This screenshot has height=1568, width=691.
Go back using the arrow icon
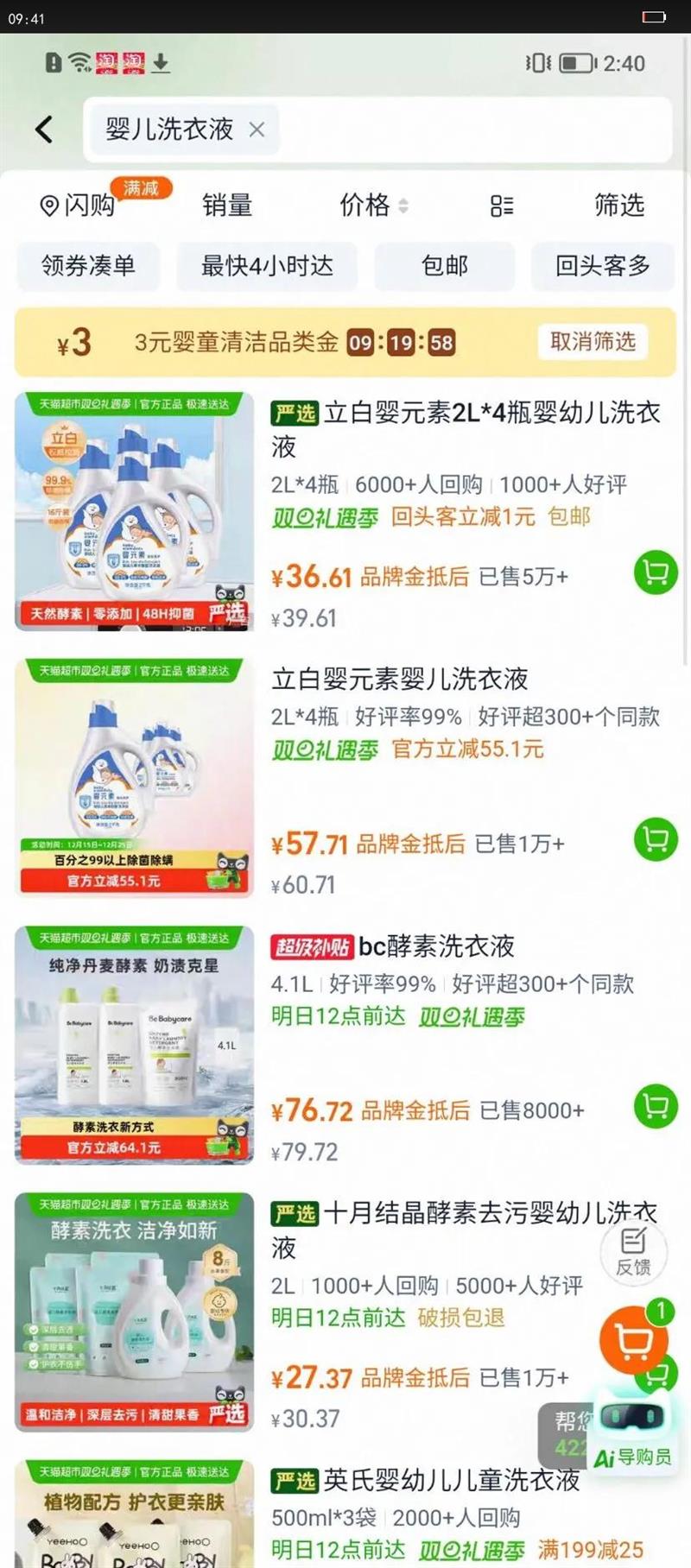[44, 130]
